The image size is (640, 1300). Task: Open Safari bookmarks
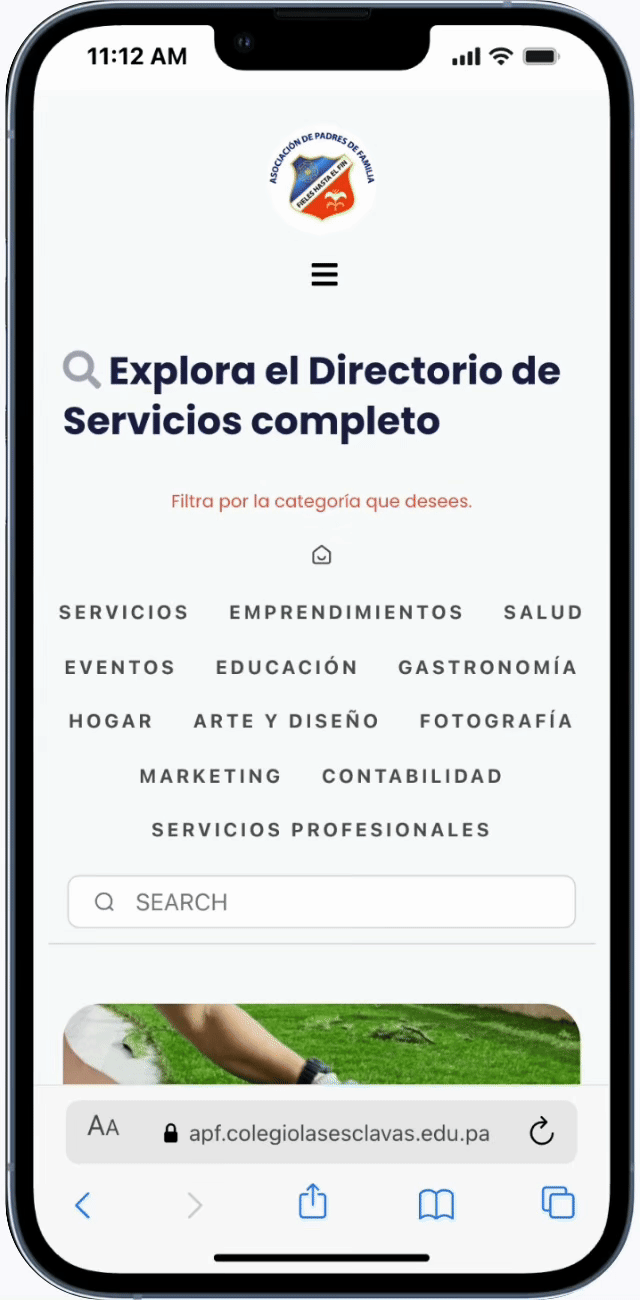click(x=436, y=1204)
